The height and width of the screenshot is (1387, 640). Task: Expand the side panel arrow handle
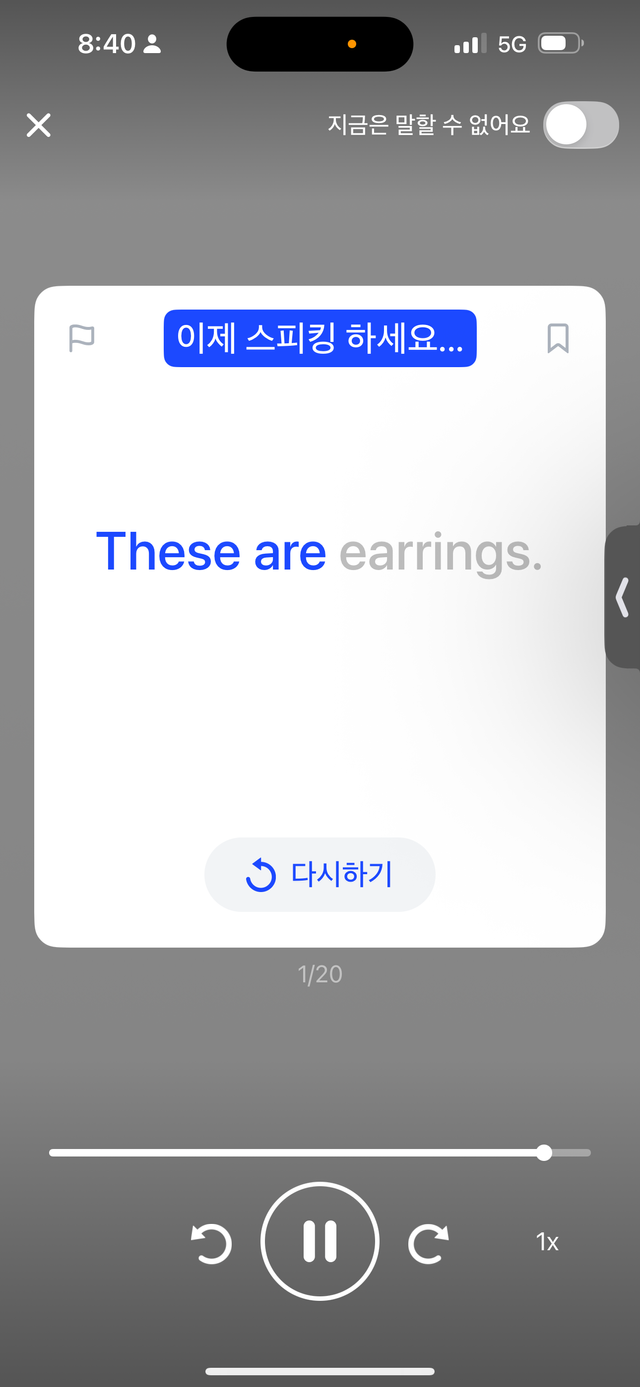pos(622,597)
